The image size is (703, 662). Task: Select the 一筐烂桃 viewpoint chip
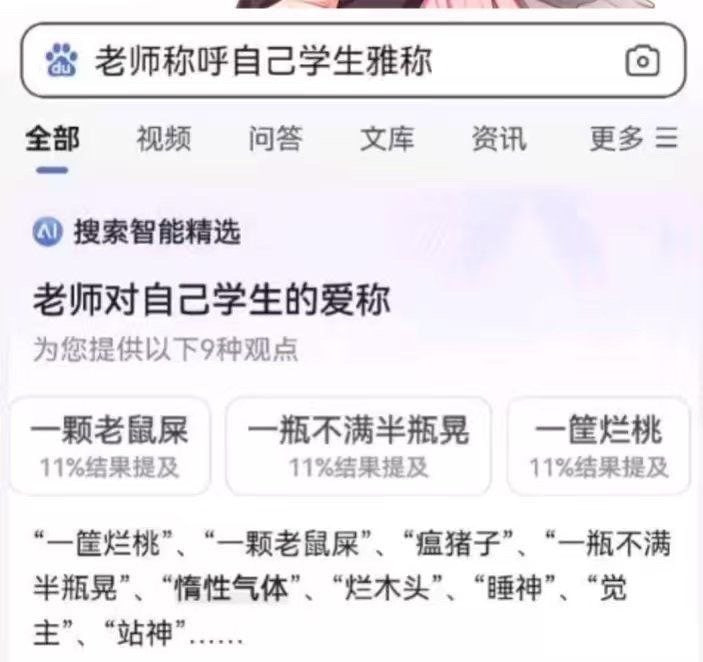pos(598,446)
